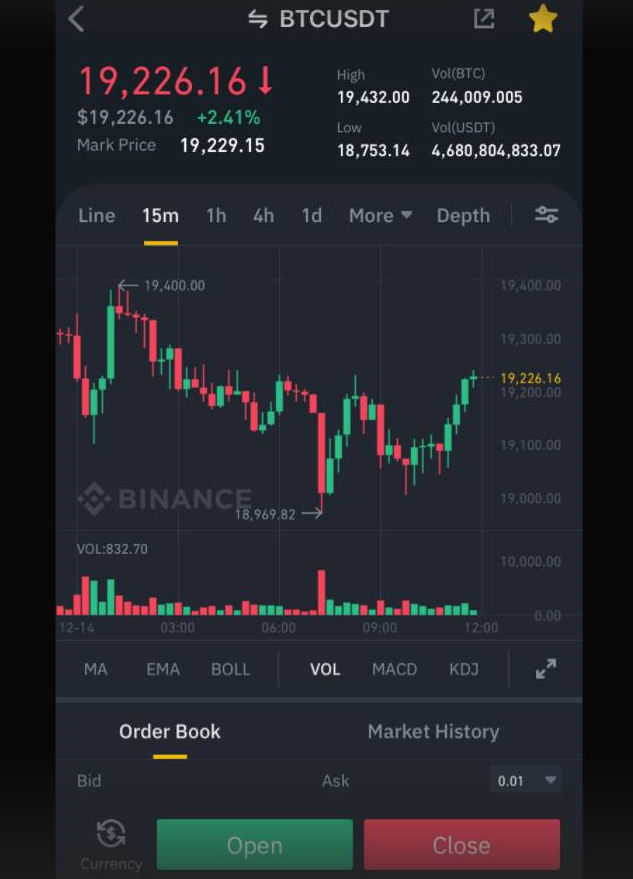The height and width of the screenshot is (879, 633).
Task: Switch chart interval to 1h
Action: (216, 215)
